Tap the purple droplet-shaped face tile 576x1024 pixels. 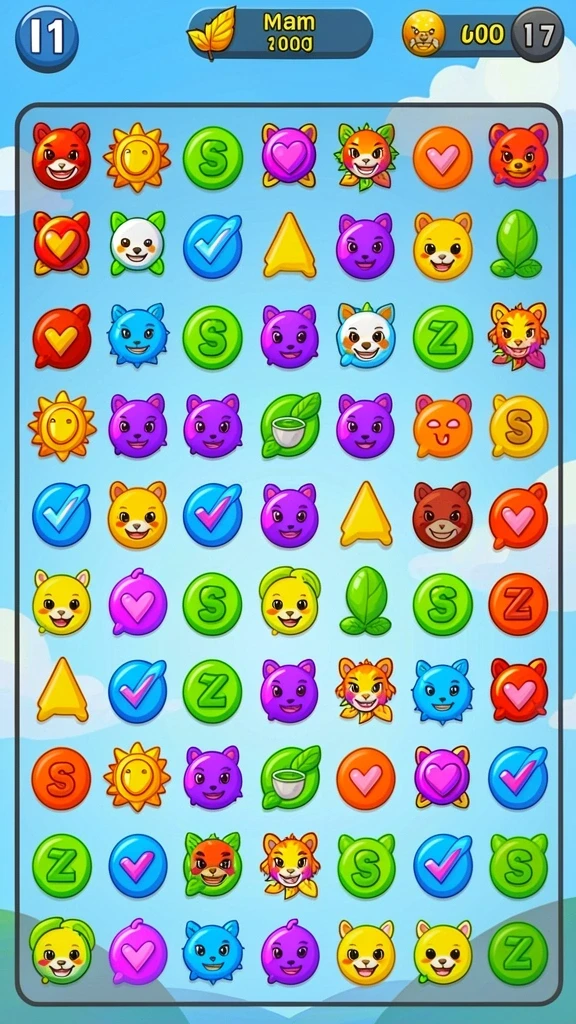(289, 952)
